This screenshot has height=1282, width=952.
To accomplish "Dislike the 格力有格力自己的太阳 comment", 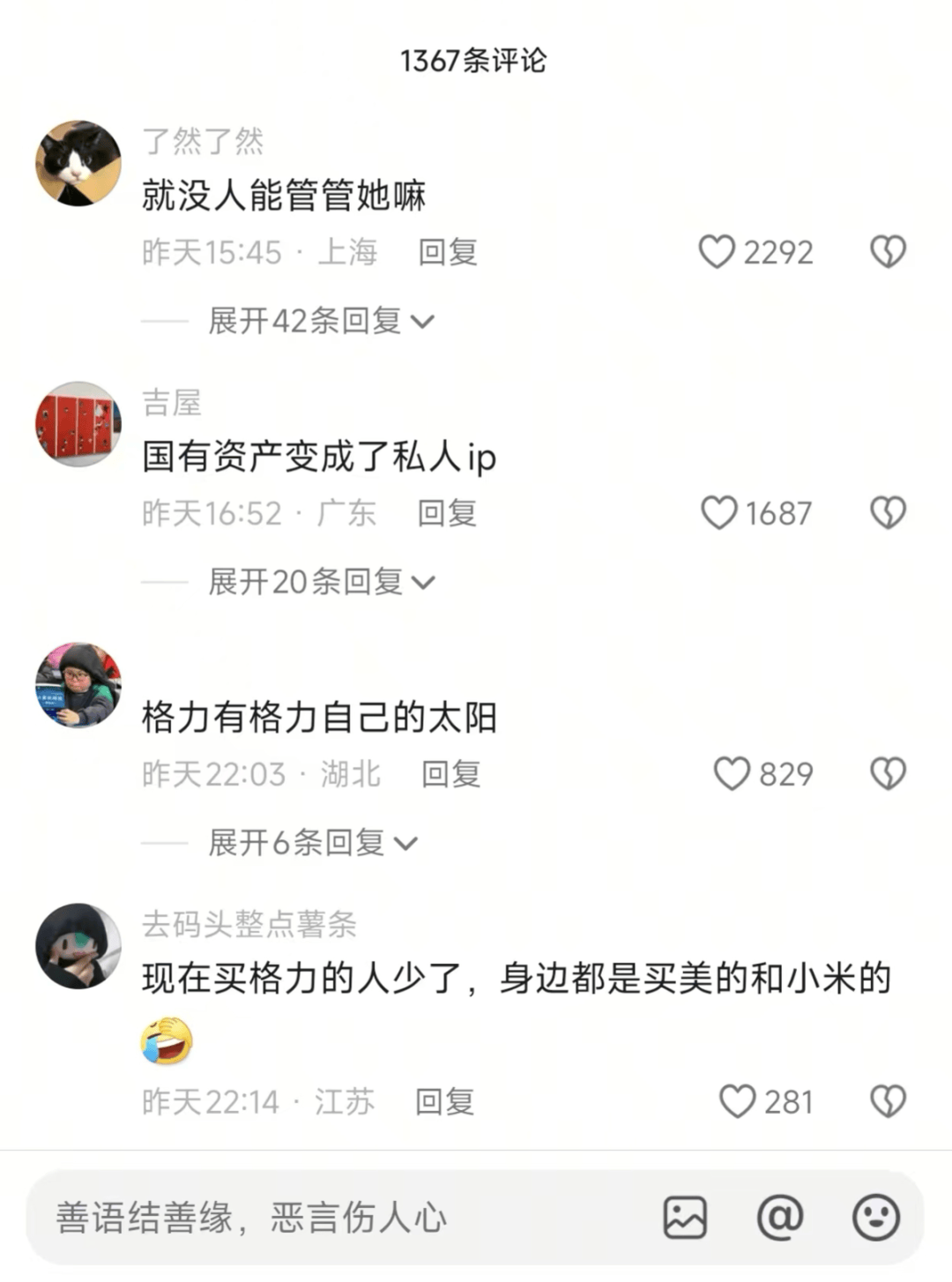I will pyautogui.click(x=888, y=774).
